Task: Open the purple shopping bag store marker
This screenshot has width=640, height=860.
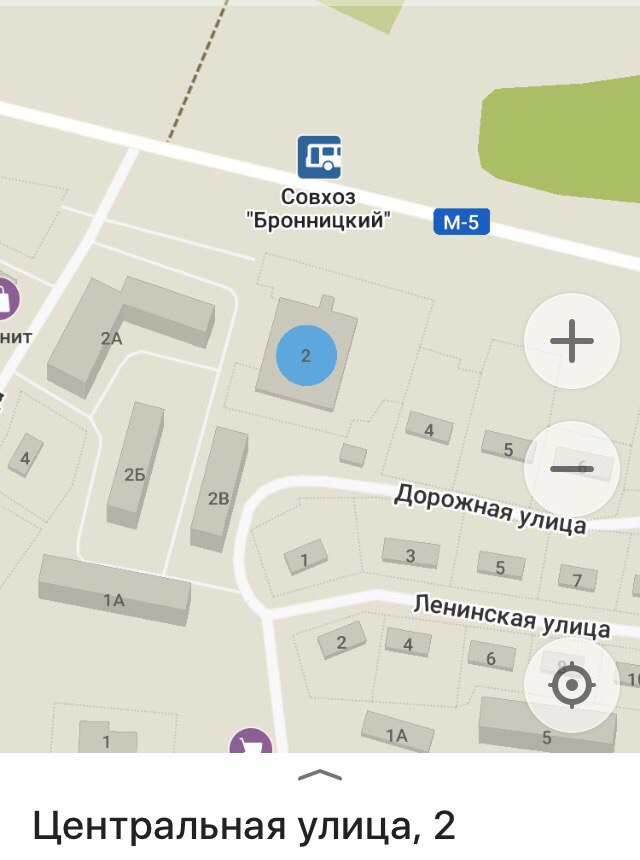Action: [6, 297]
